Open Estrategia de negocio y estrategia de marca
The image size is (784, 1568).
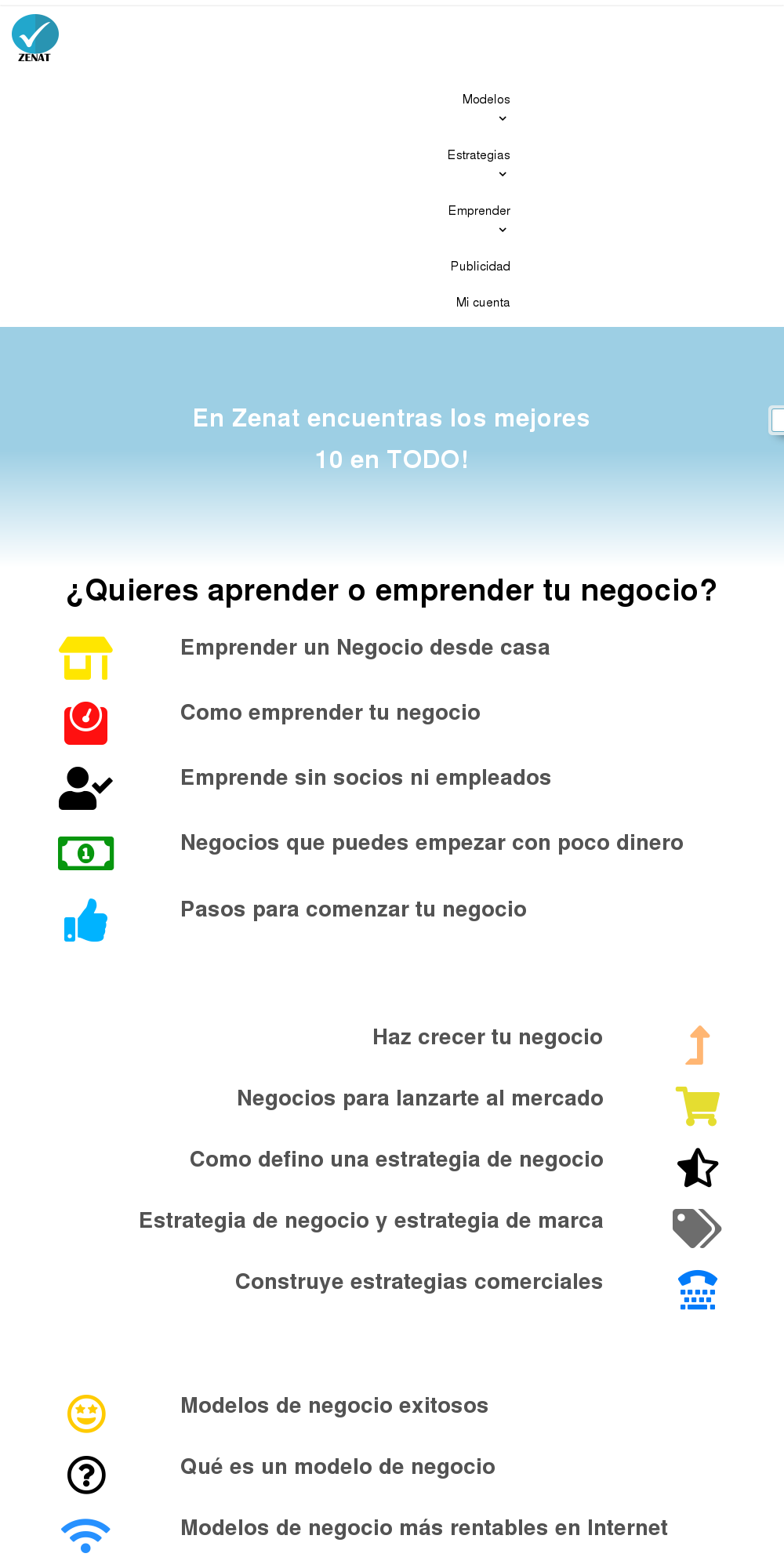point(371,1221)
